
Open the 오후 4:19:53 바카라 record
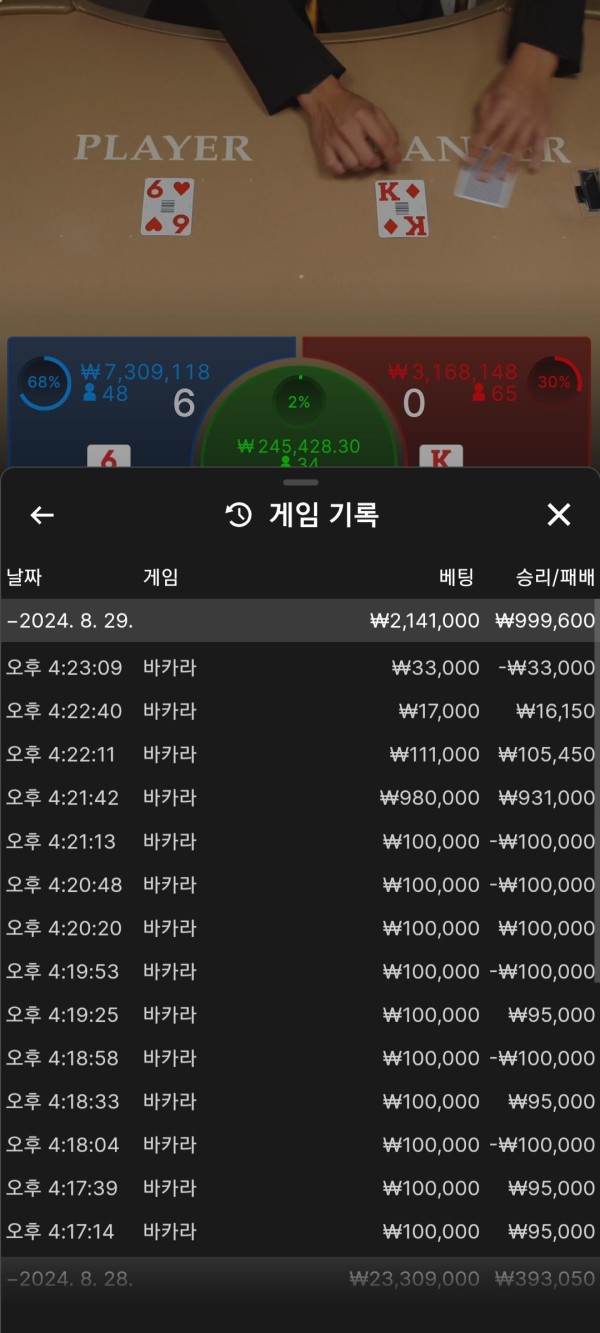298,972
